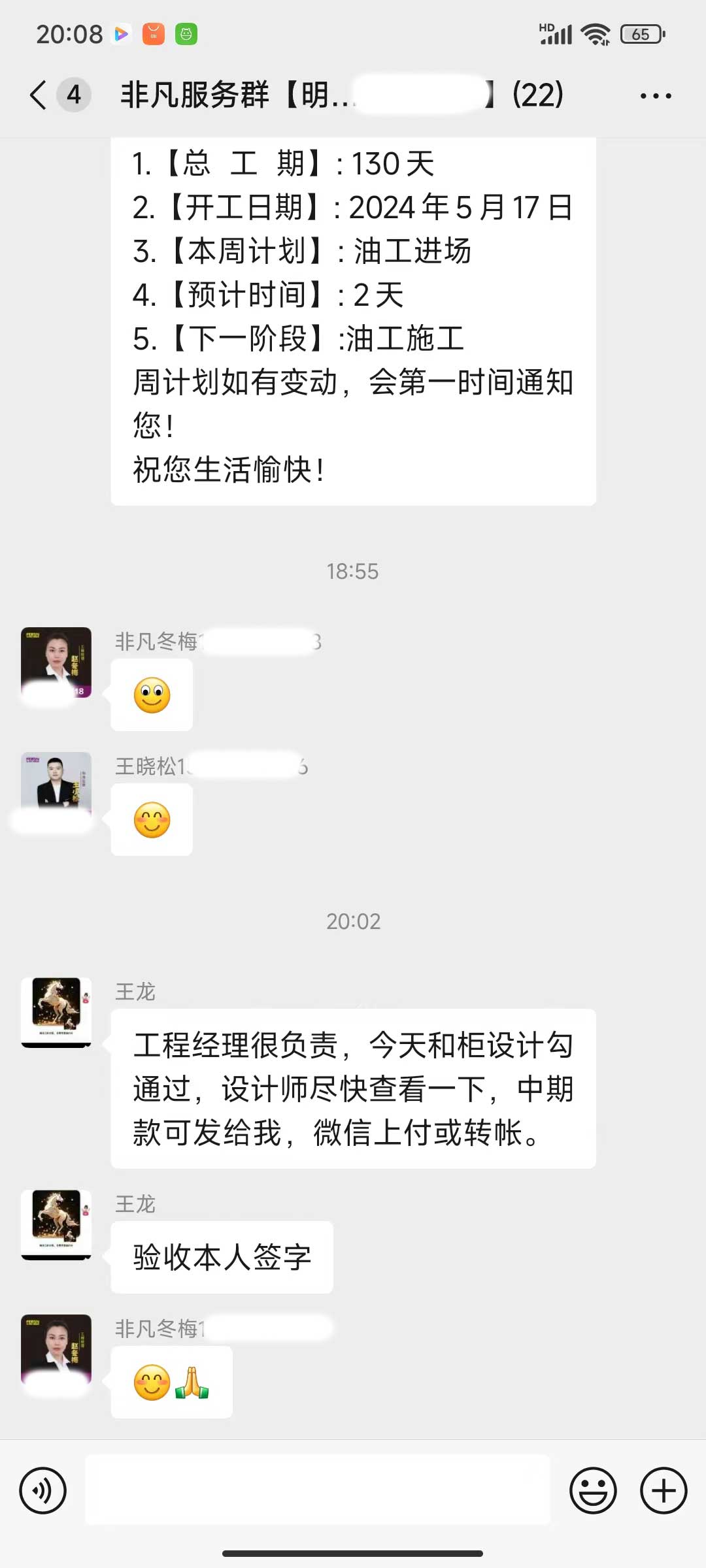Viewport: 706px width, 1568px height.
Task: Open the emoji sticker panel
Action: pos(593,1490)
